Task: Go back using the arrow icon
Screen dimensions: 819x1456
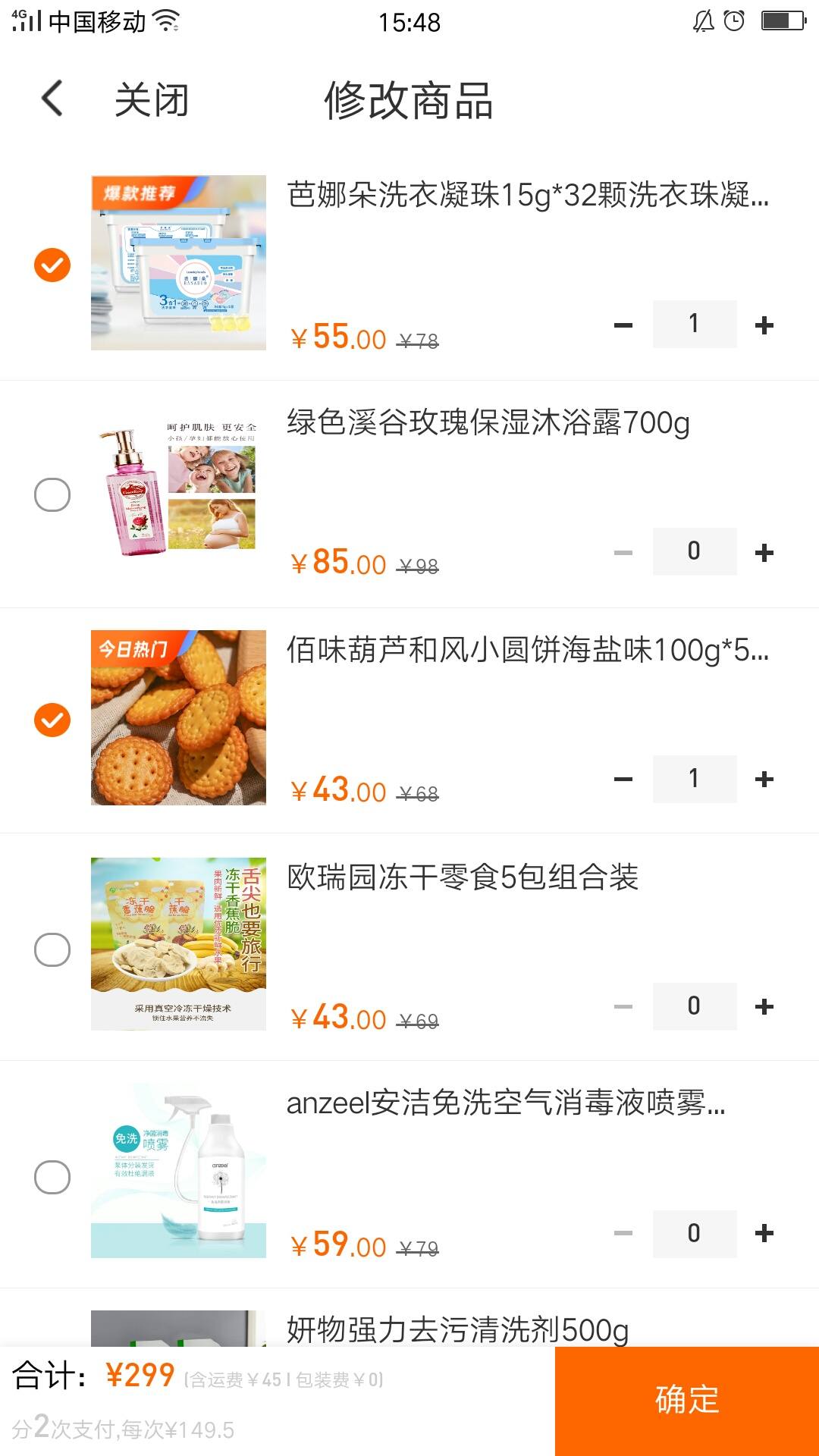Action: 52,99
